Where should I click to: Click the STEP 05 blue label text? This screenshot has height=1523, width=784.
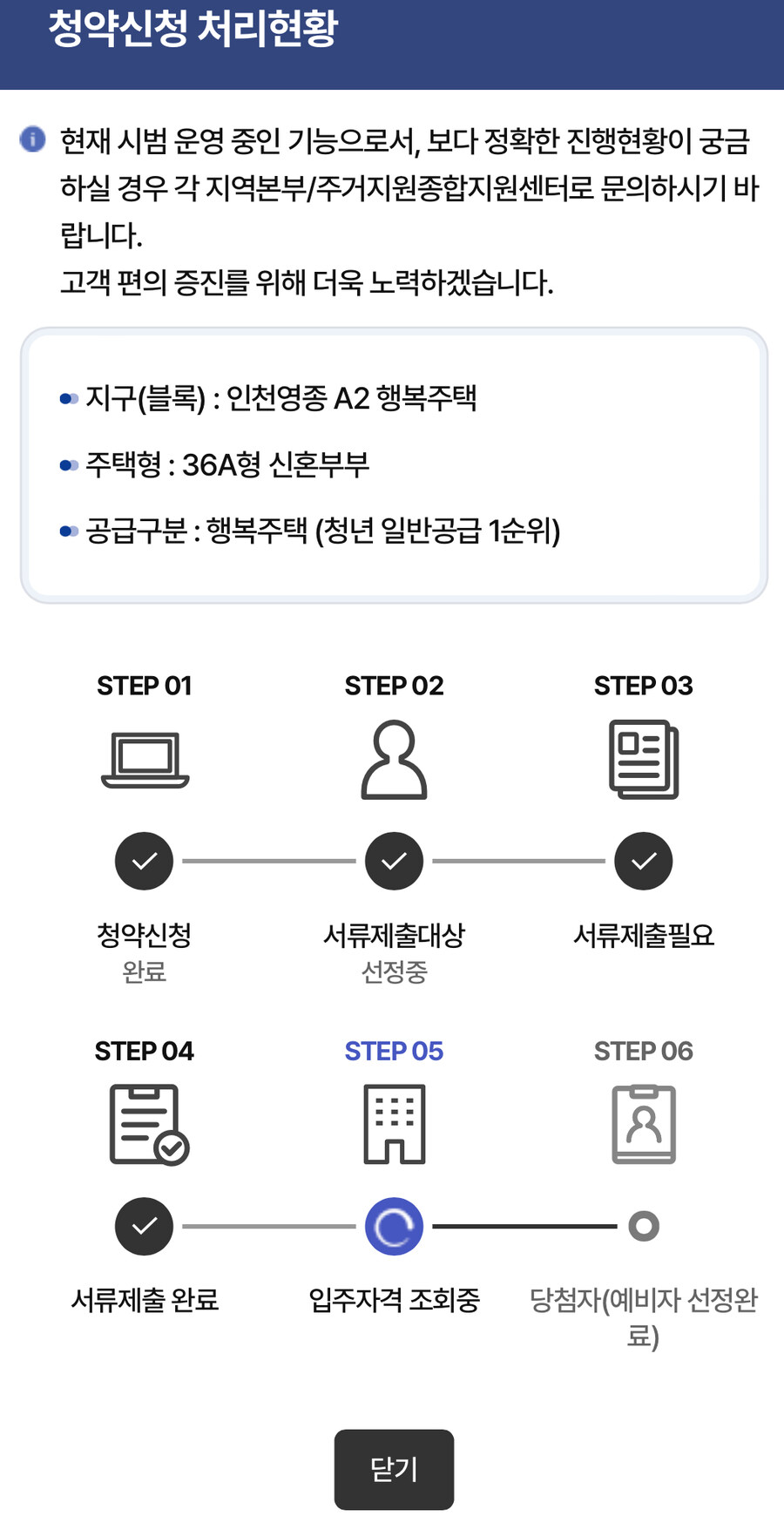coord(394,1051)
